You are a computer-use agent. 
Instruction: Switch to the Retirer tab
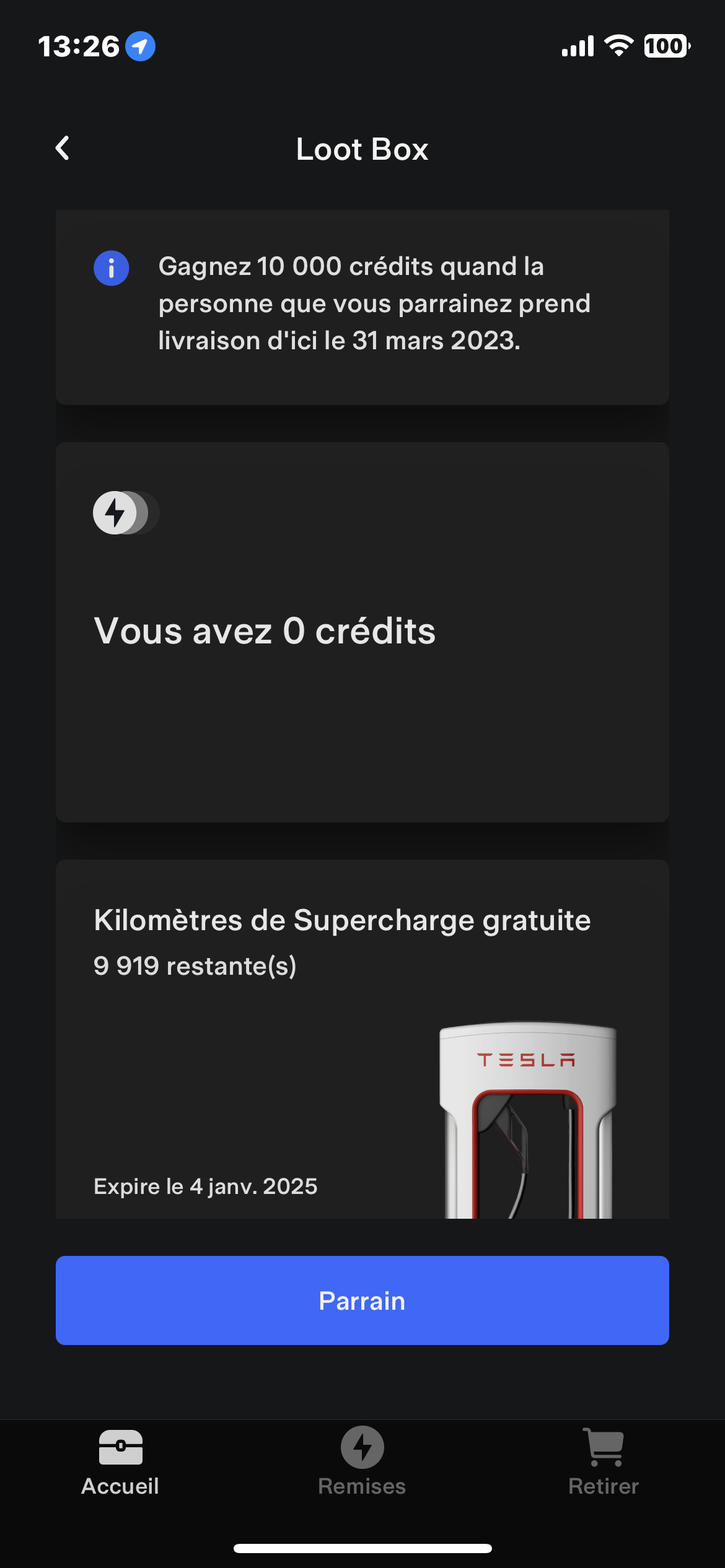(603, 1461)
